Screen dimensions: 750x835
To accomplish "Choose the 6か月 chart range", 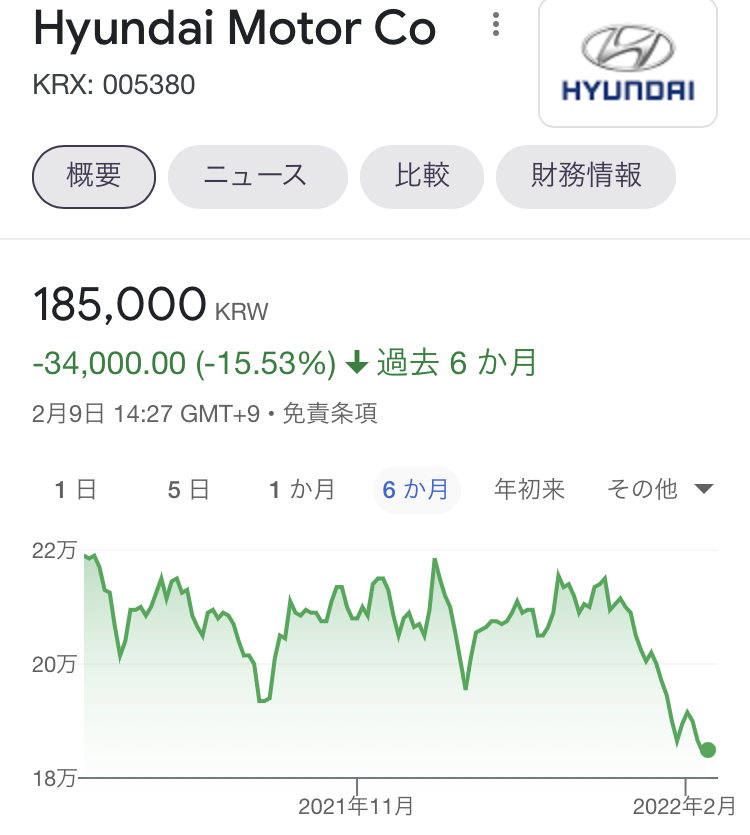I will (x=416, y=489).
